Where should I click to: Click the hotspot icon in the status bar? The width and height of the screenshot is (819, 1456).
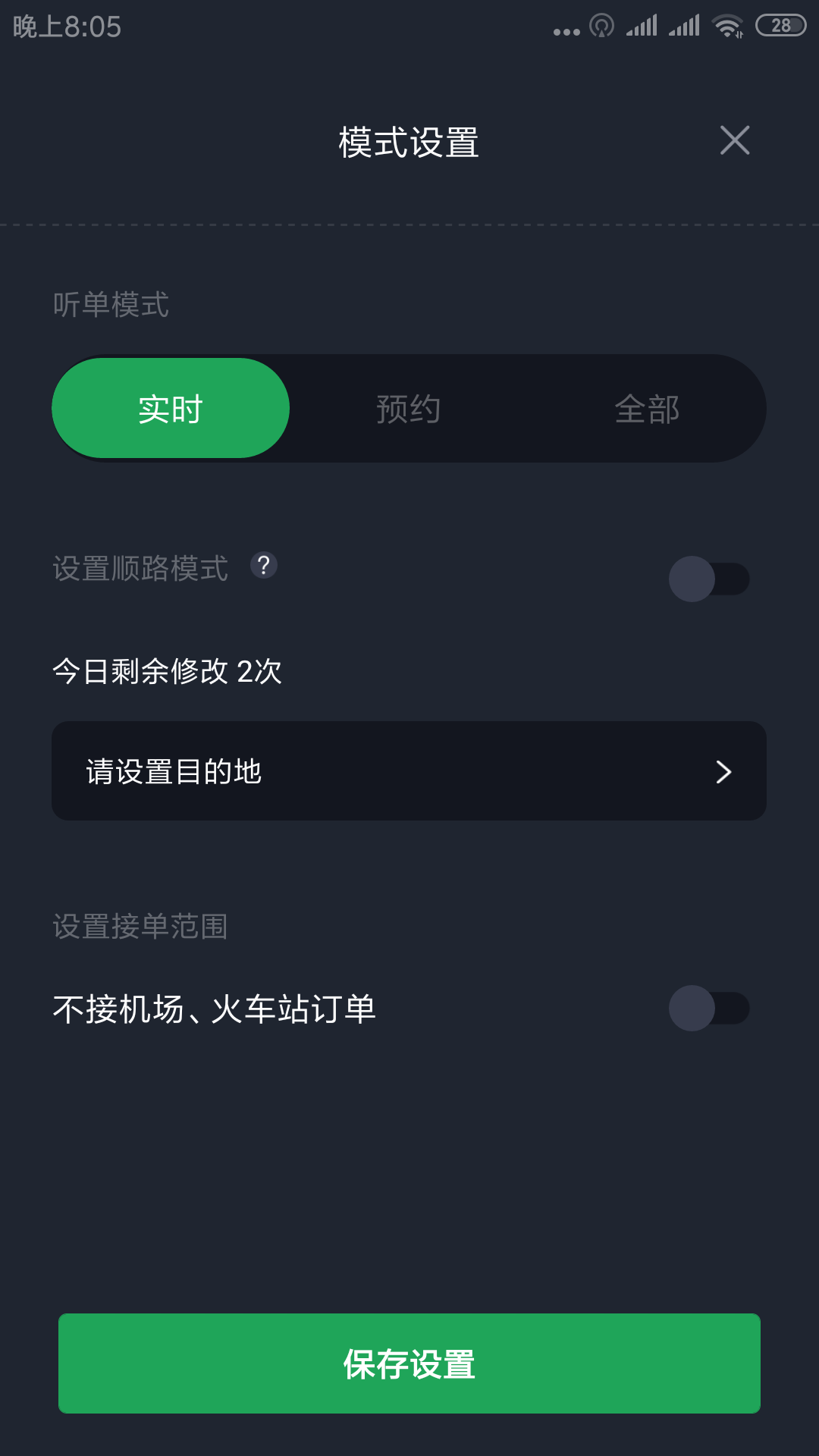pos(601,25)
